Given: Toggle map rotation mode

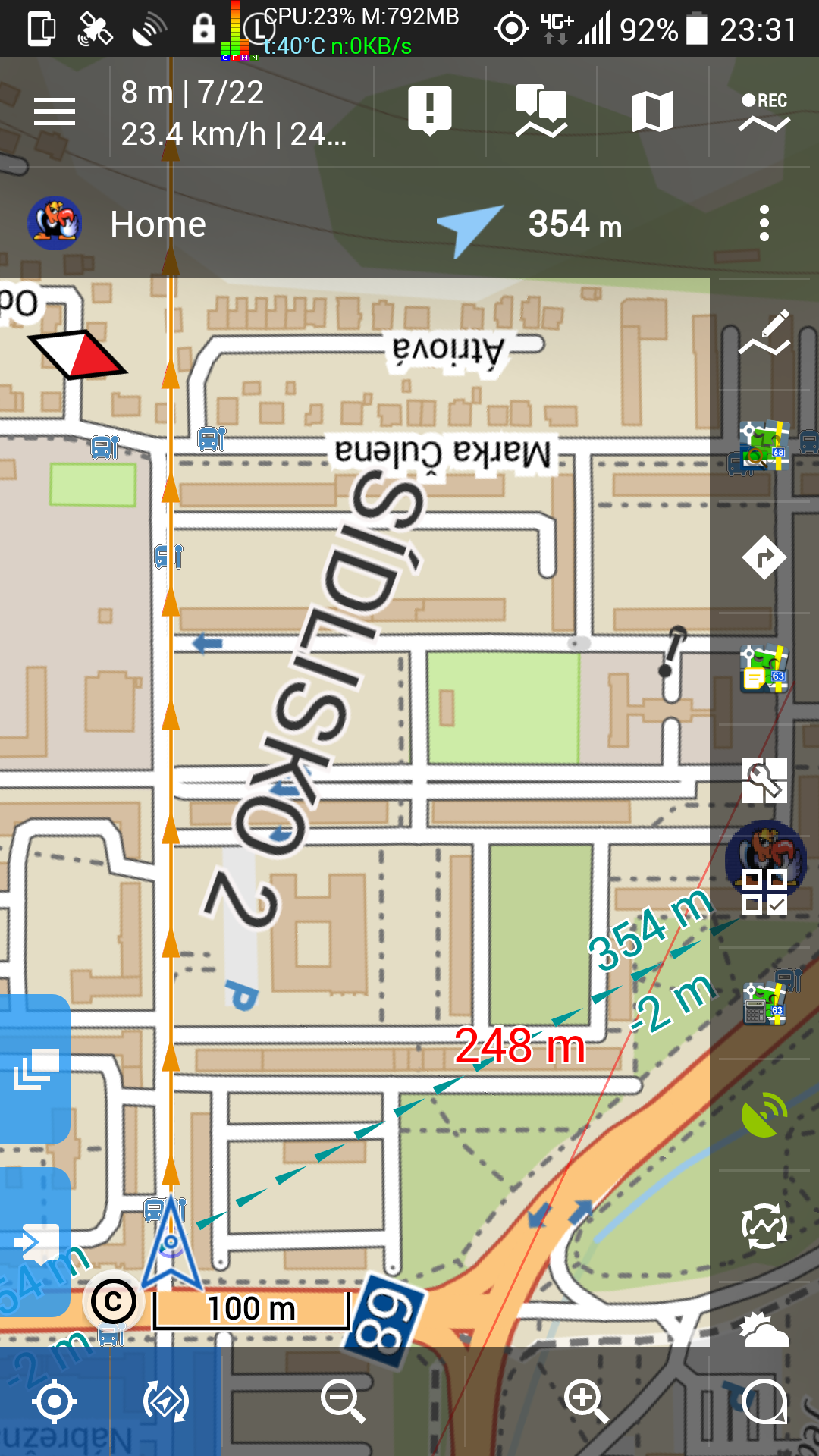Looking at the screenshot, I should coord(165,1401).
